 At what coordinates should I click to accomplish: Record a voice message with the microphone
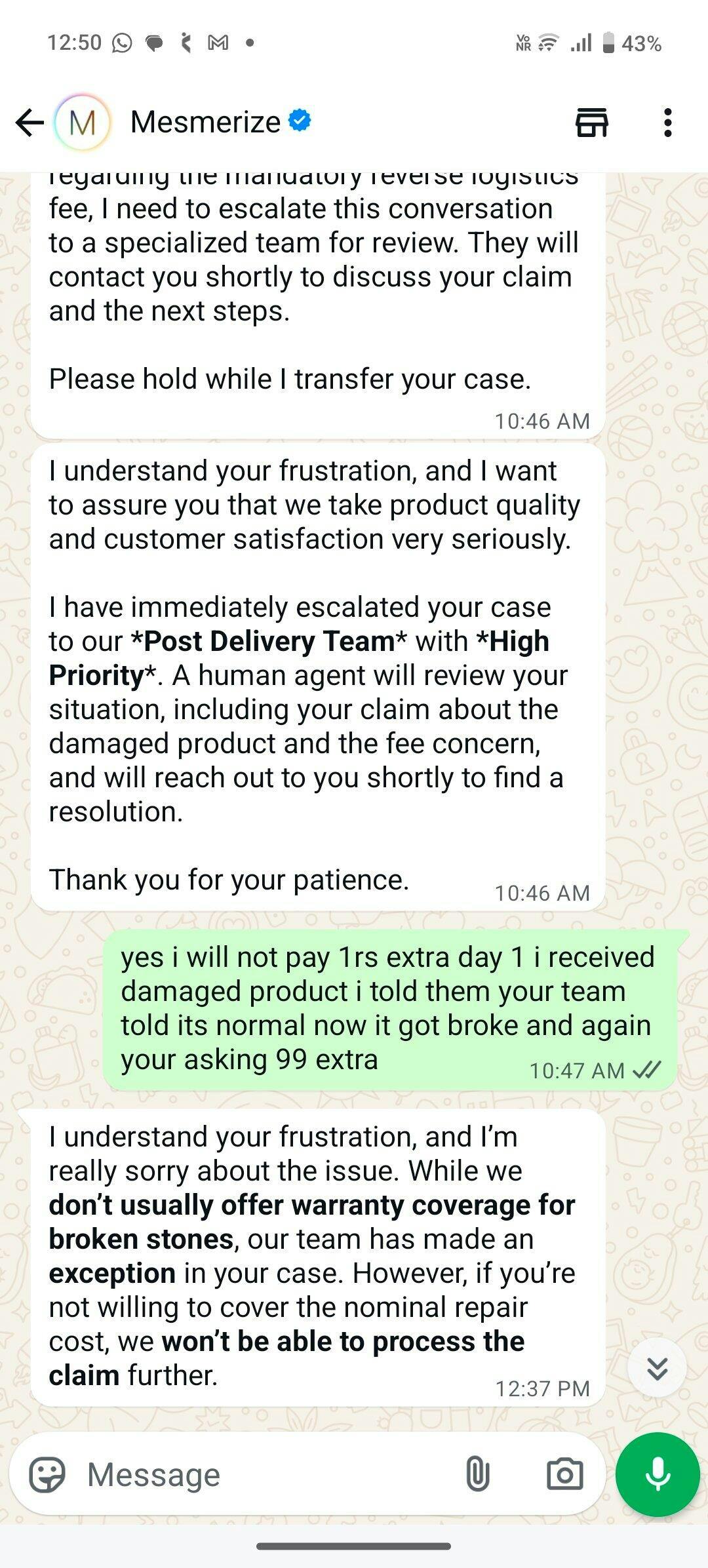click(x=657, y=1475)
